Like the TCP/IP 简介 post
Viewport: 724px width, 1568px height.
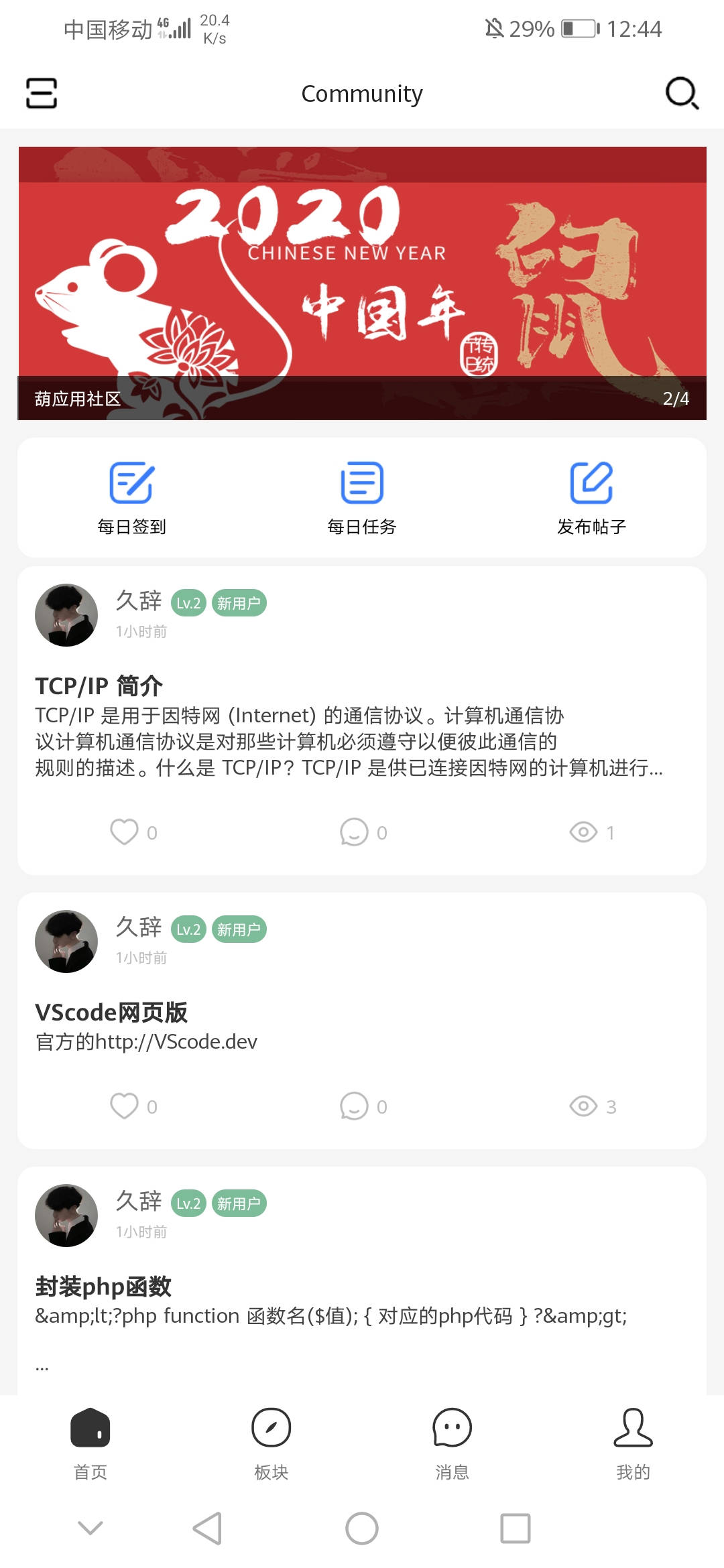point(125,832)
